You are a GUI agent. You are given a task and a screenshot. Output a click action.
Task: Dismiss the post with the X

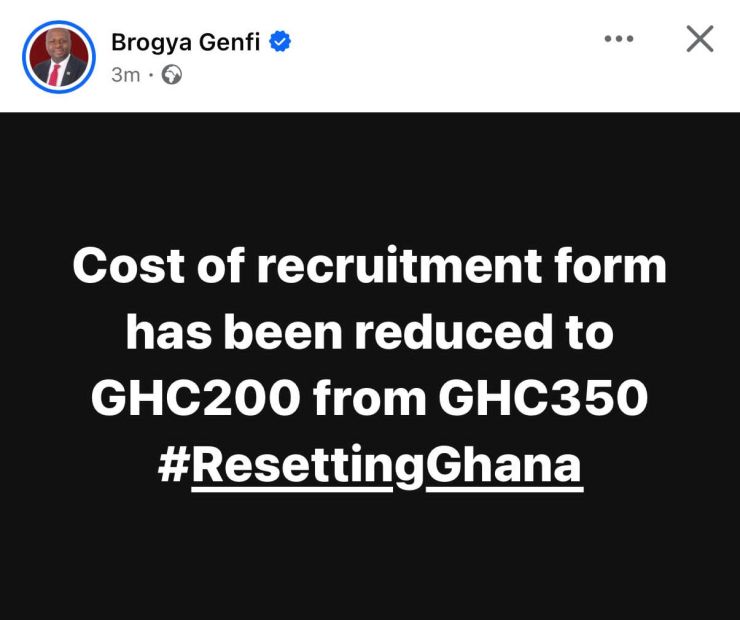pyautogui.click(x=699, y=39)
